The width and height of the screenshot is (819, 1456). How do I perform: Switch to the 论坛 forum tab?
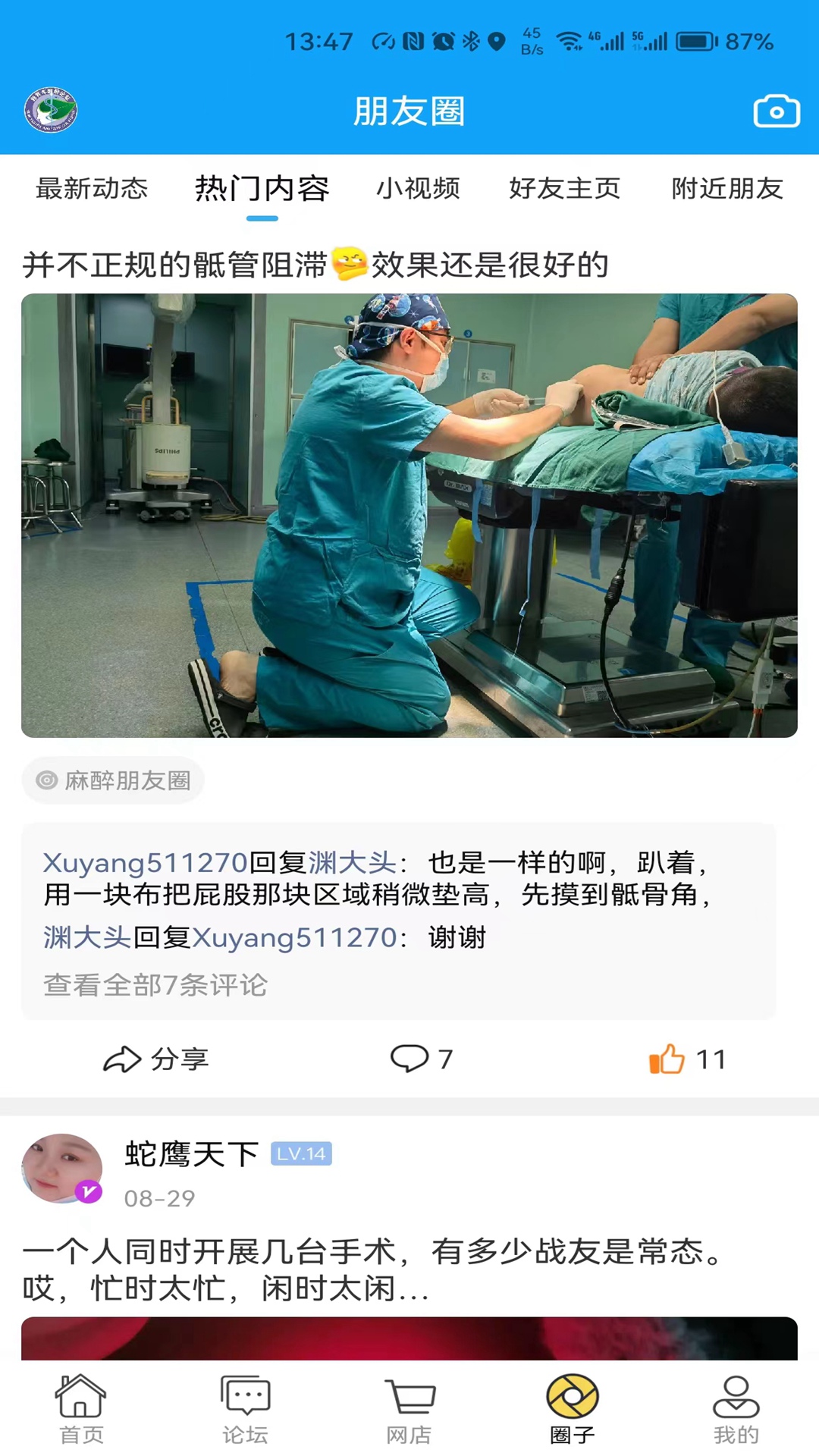tap(245, 1409)
